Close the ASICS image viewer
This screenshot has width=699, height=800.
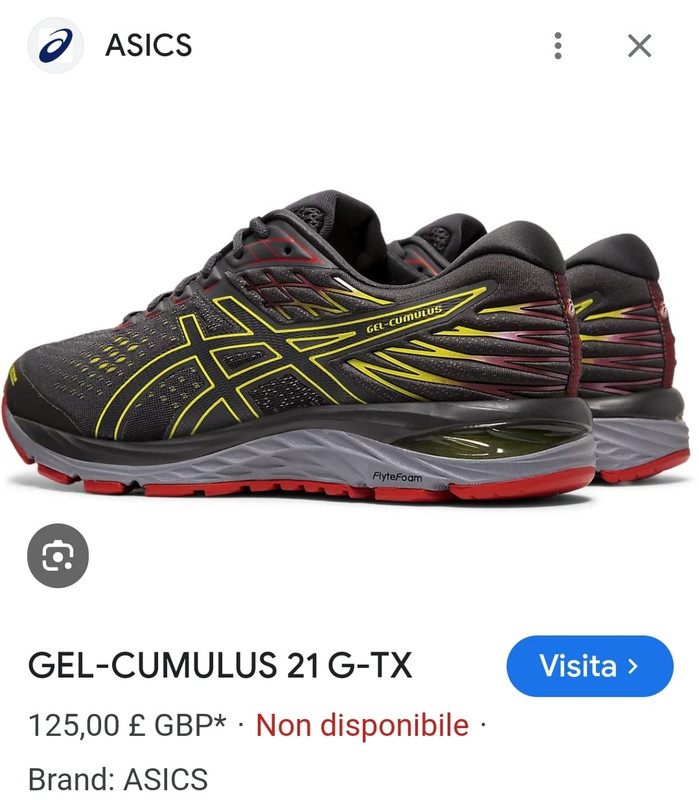(639, 45)
